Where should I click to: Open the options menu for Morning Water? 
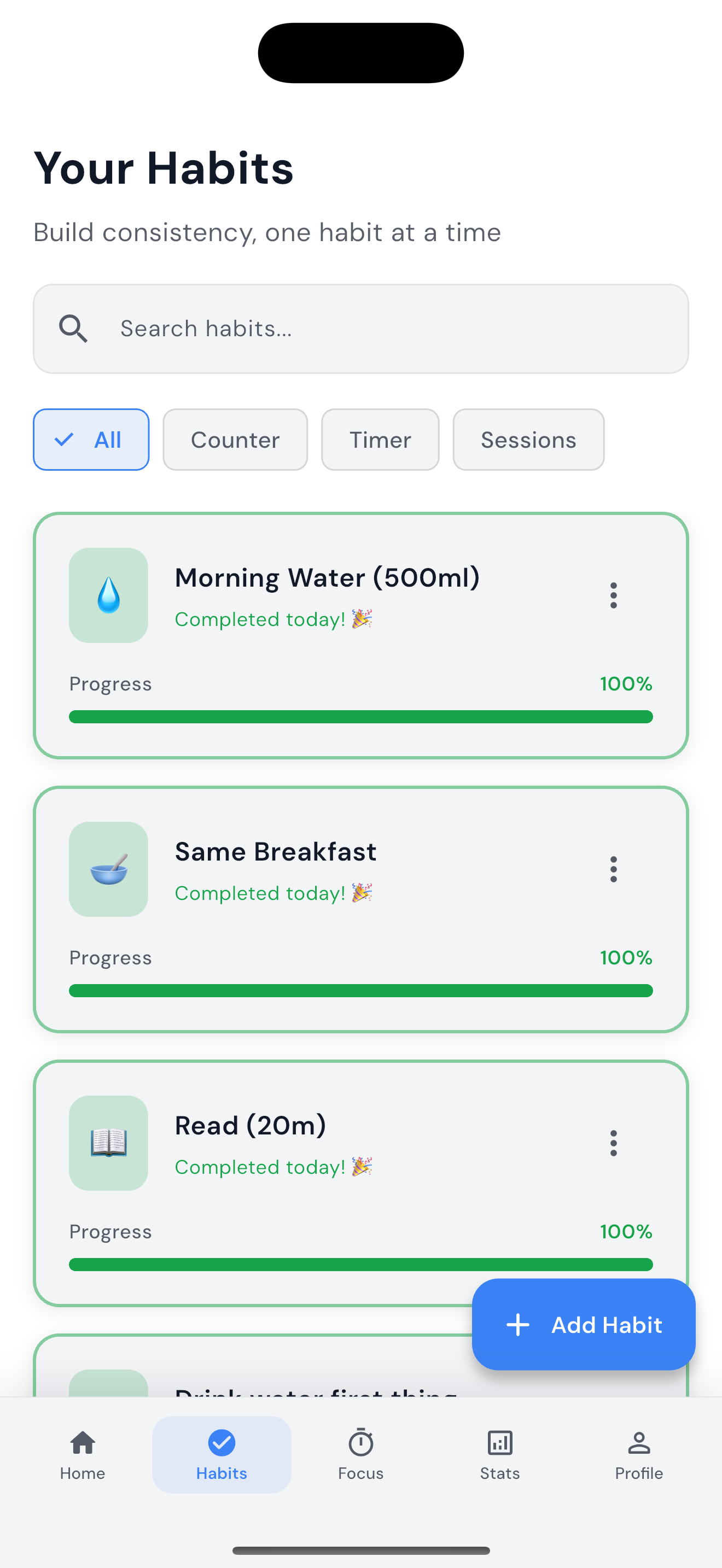pyautogui.click(x=614, y=595)
